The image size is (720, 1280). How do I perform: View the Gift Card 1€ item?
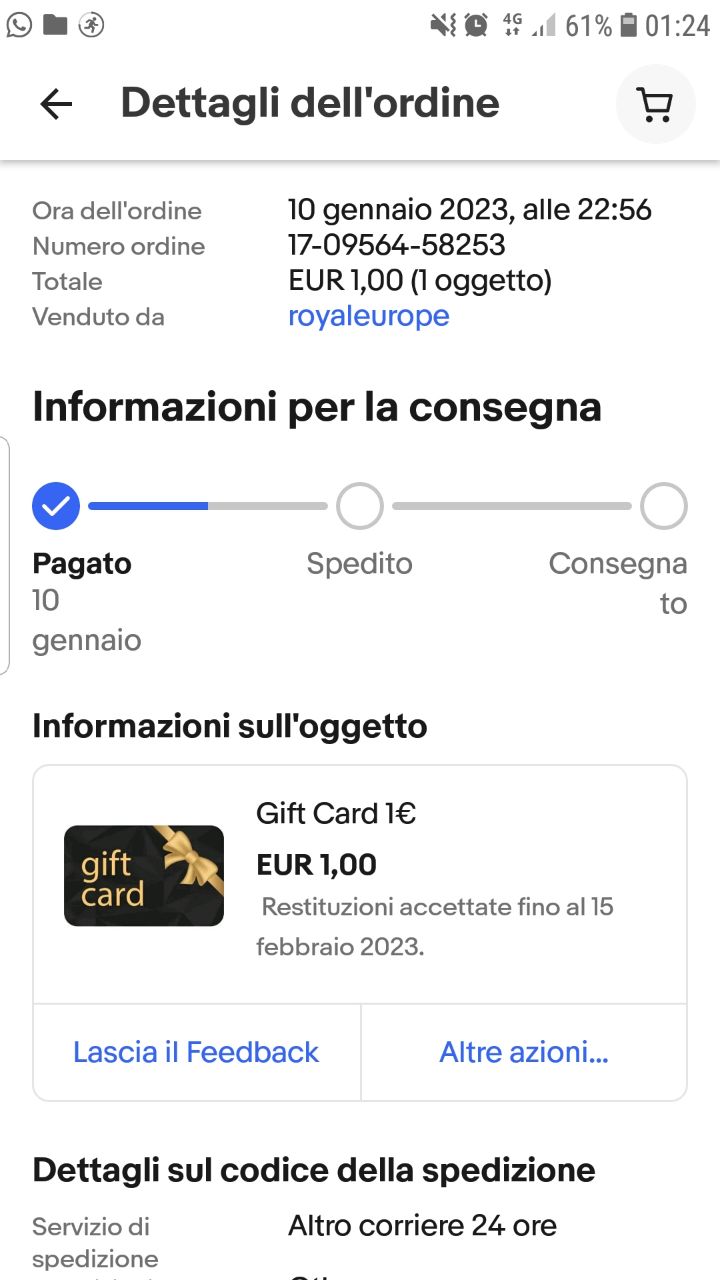click(336, 814)
